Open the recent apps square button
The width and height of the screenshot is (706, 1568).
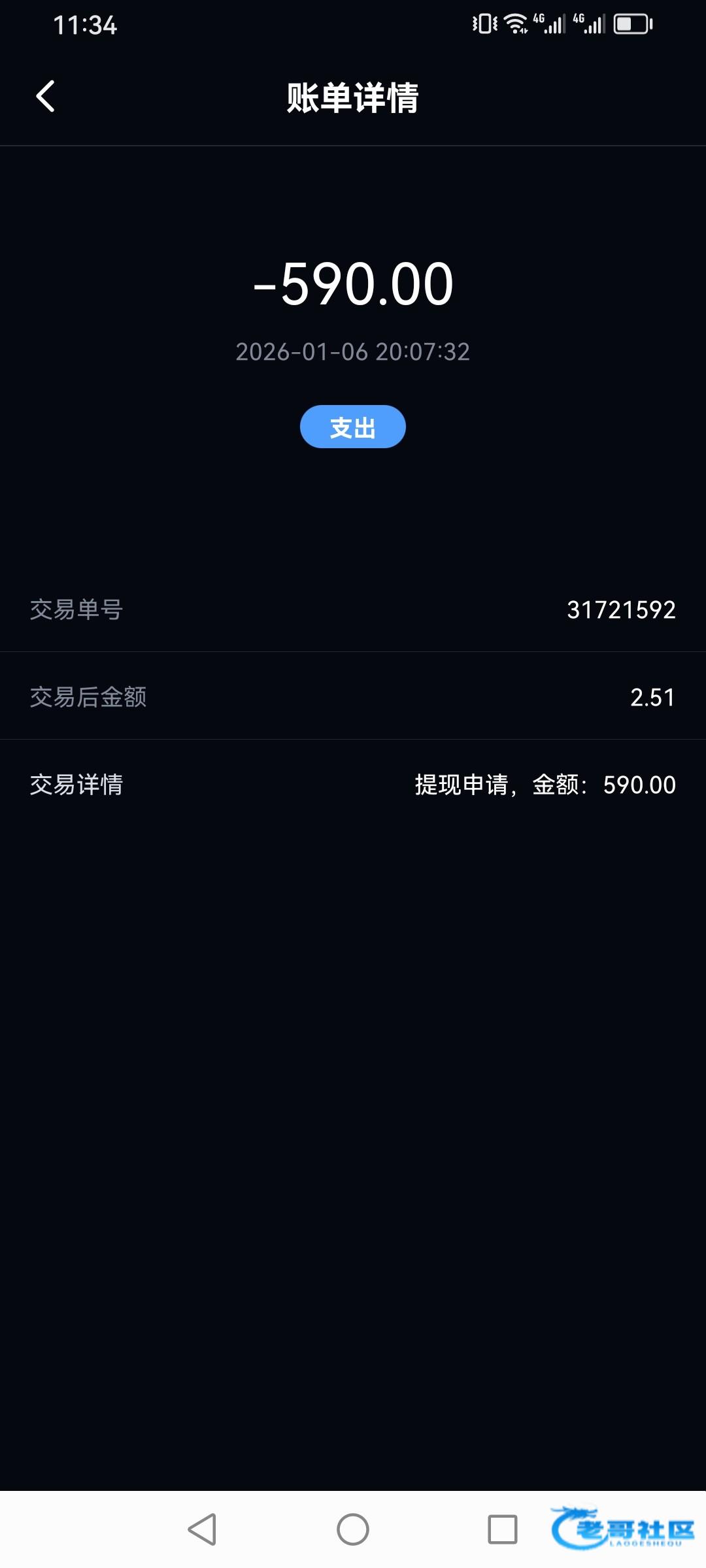pos(502,1529)
